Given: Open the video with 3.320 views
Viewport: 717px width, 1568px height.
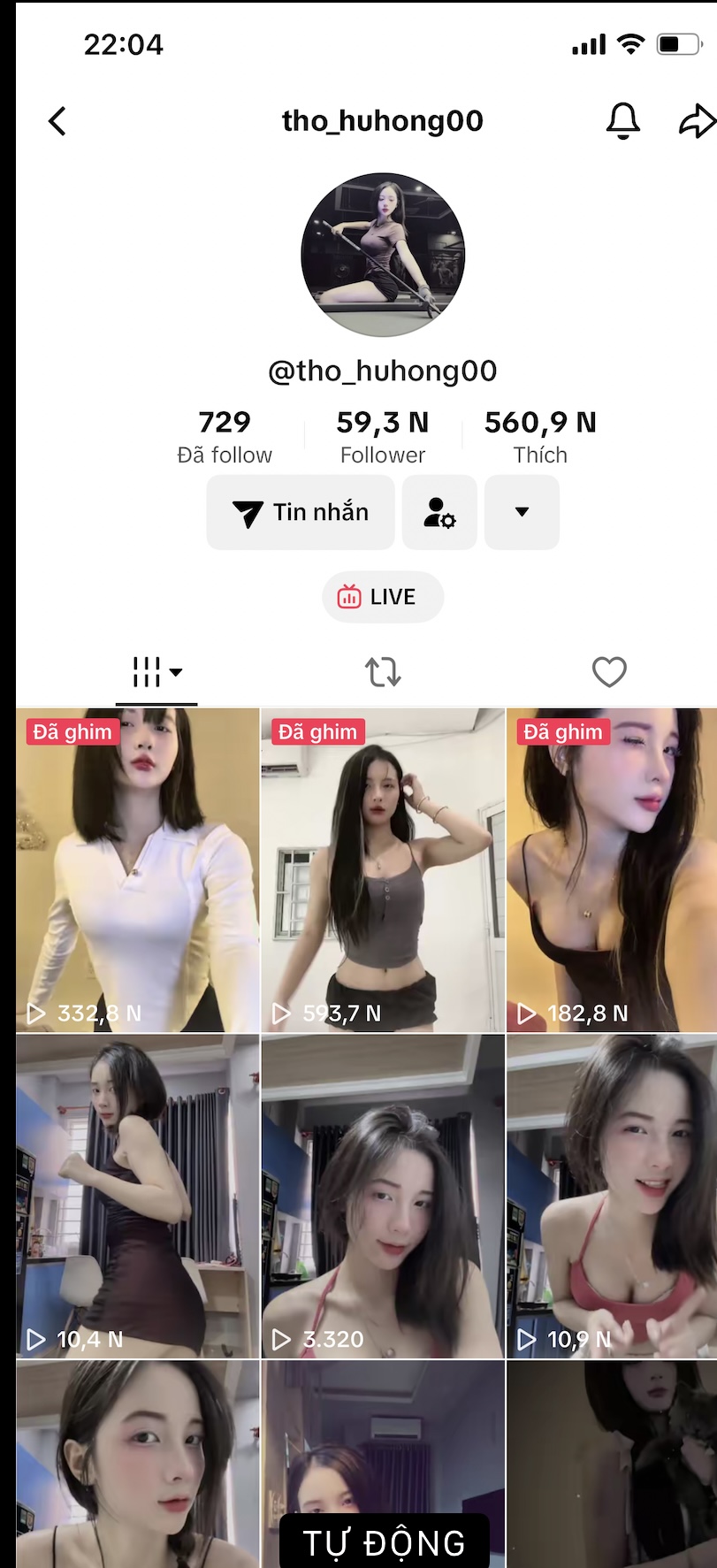Looking at the screenshot, I should click(383, 1196).
